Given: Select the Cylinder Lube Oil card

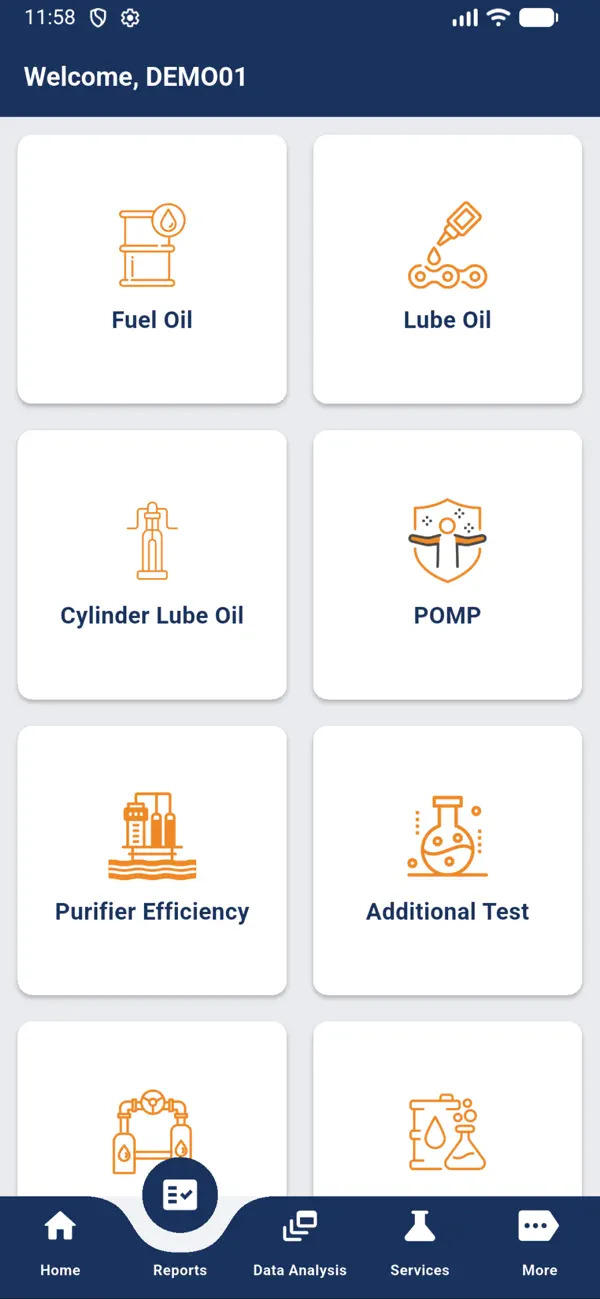Looking at the screenshot, I should tap(152, 565).
